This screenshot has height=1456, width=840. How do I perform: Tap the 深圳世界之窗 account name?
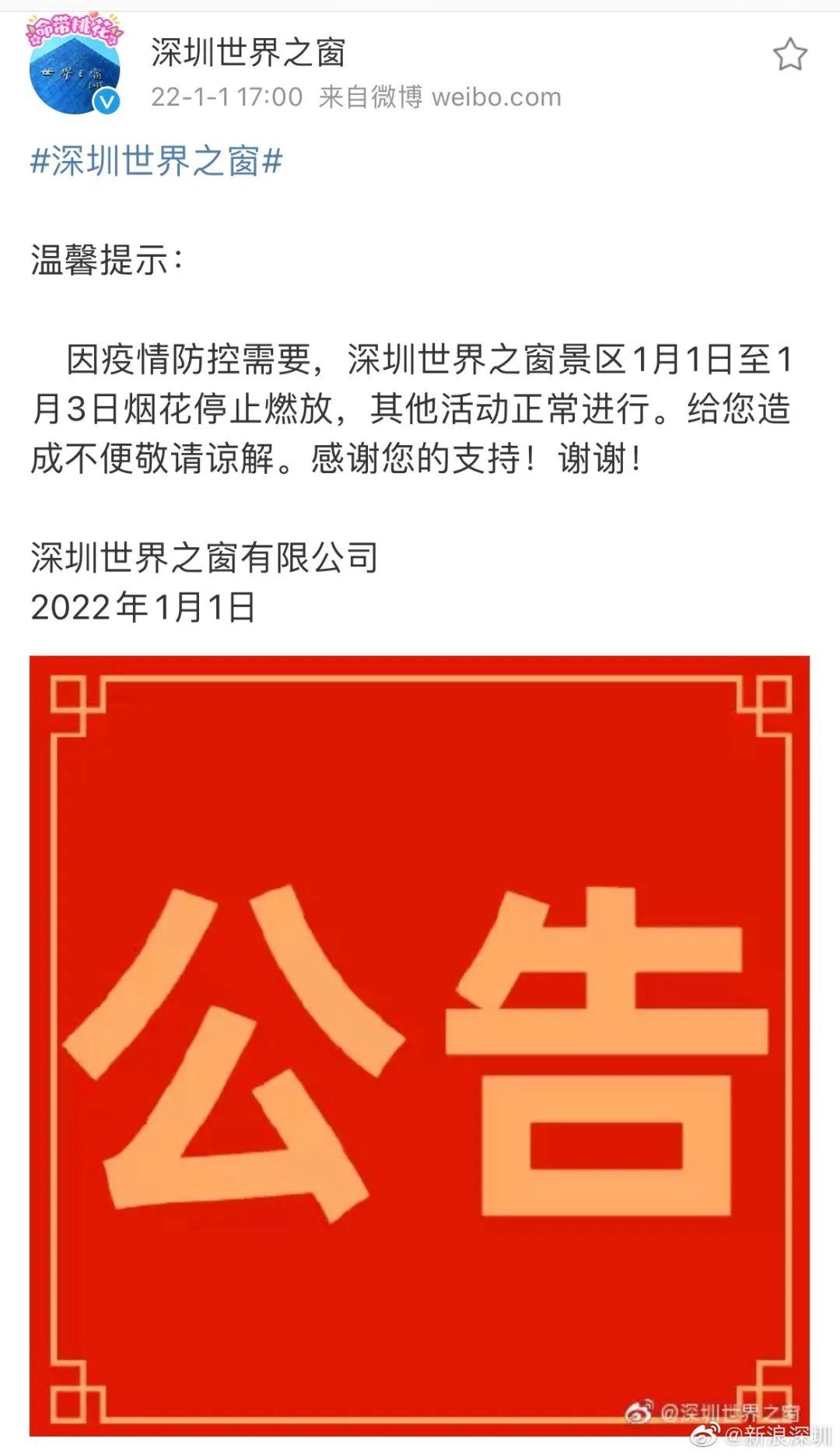(248, 53)
